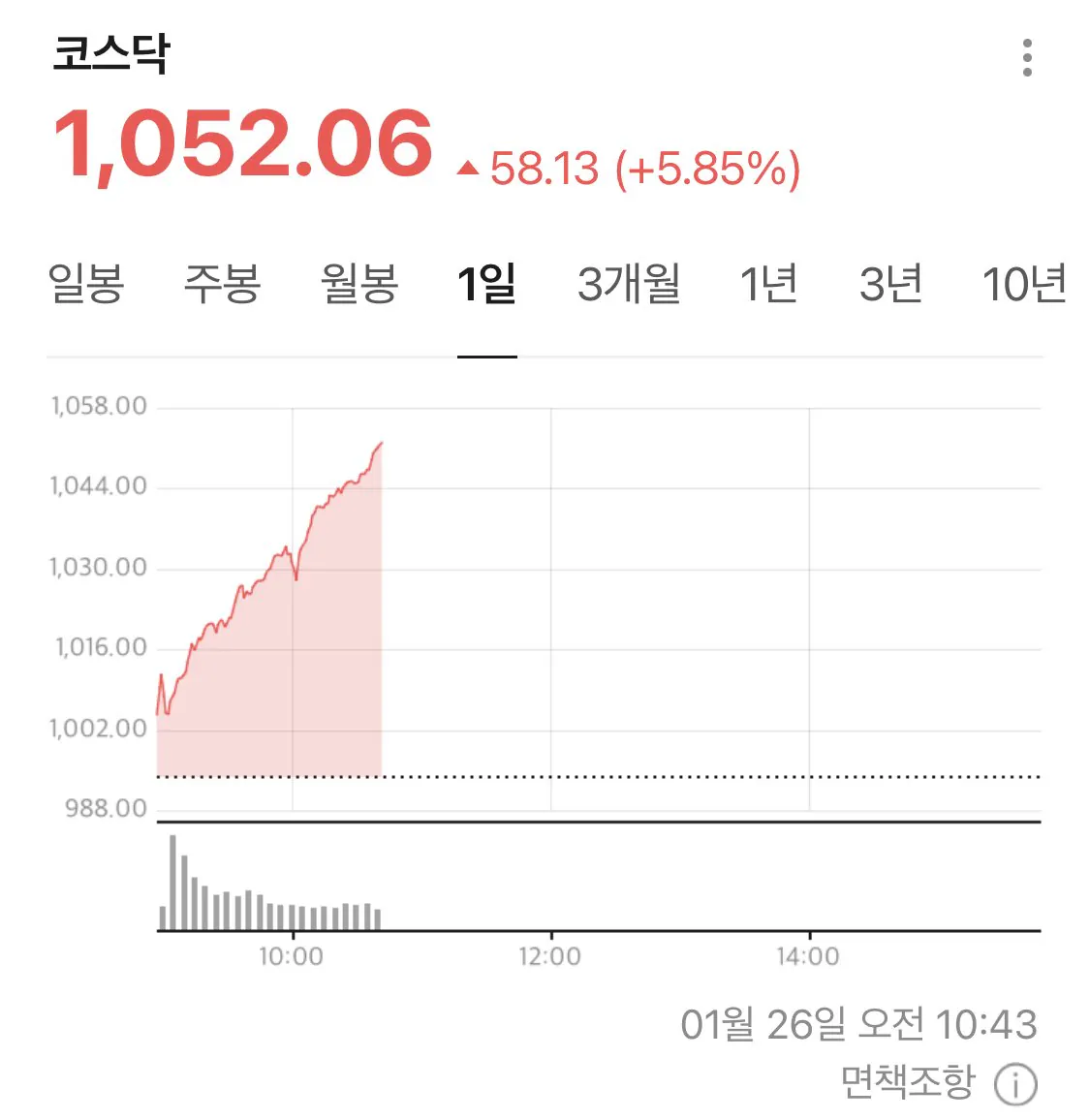This screenshot has width=1090, height=1120.
Task: Switch to the 일봉 daily candle tab
Action: [x=86, y=285]
